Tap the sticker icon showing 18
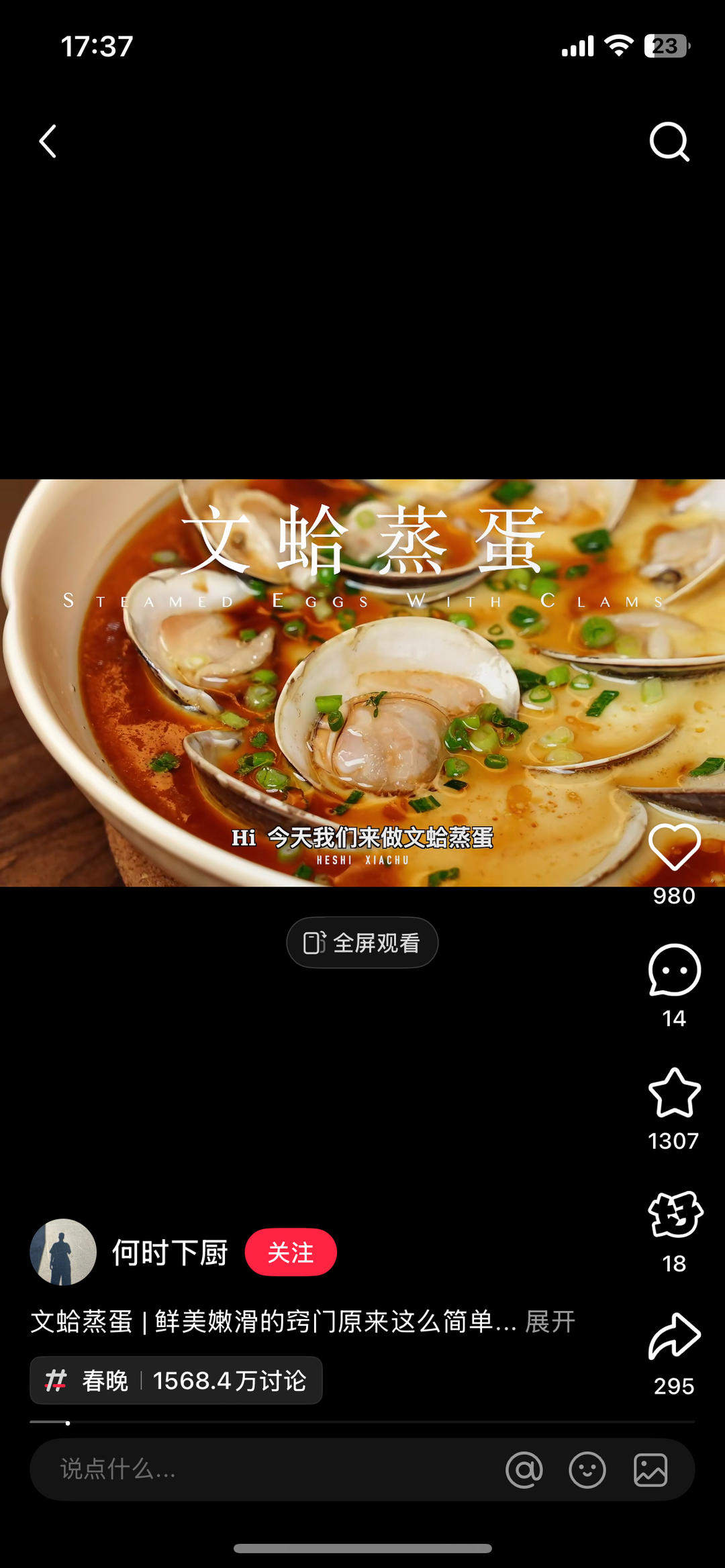This screenshot has width=725, height=1568. click(x=674, y=1215)
